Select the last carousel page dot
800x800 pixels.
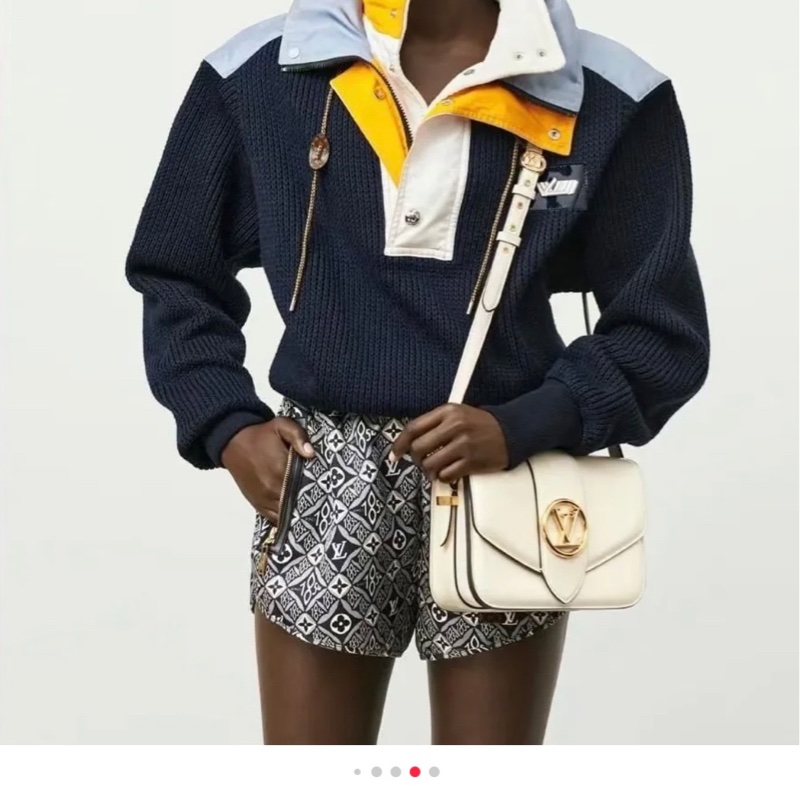point(434,772)
